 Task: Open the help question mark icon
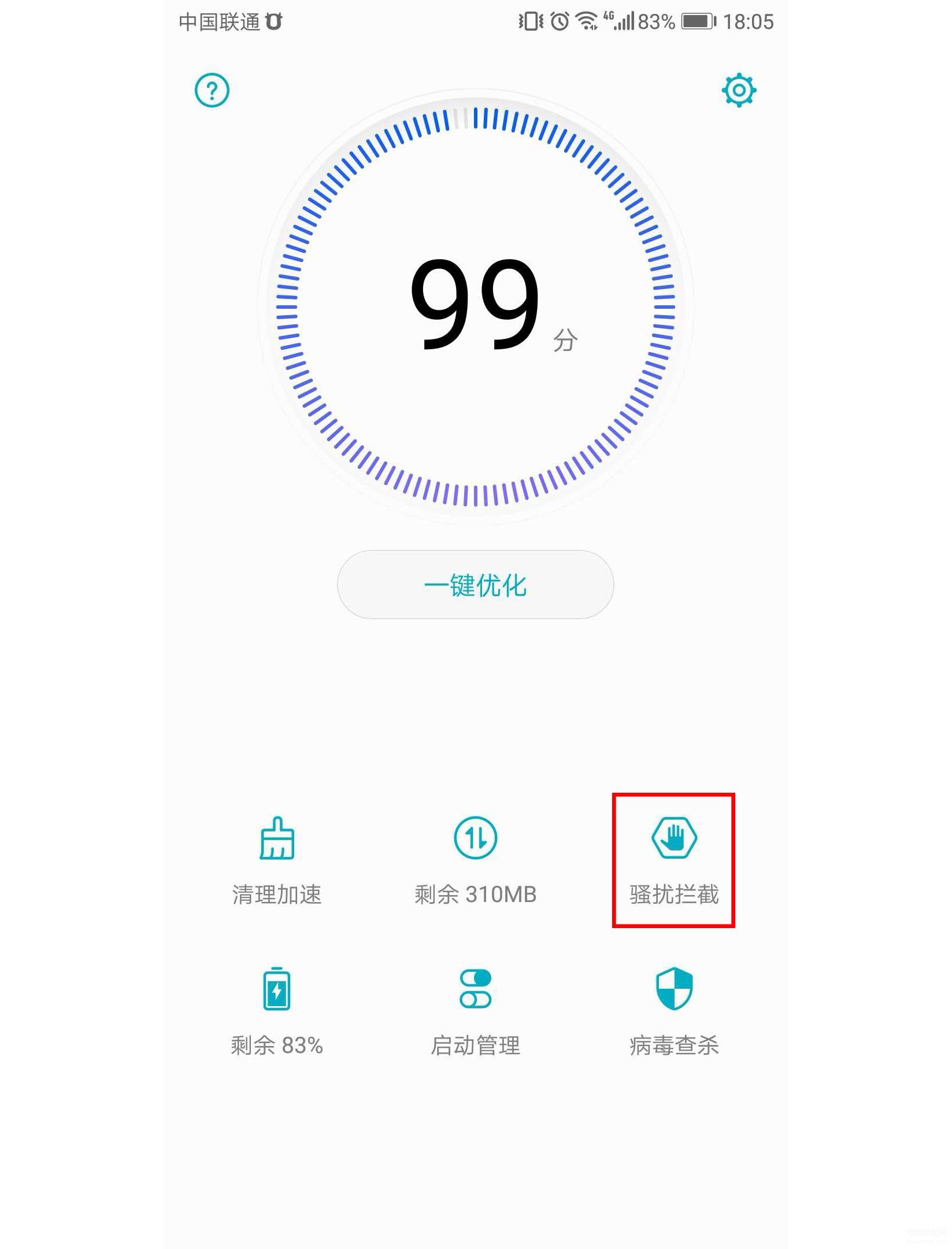212,90
